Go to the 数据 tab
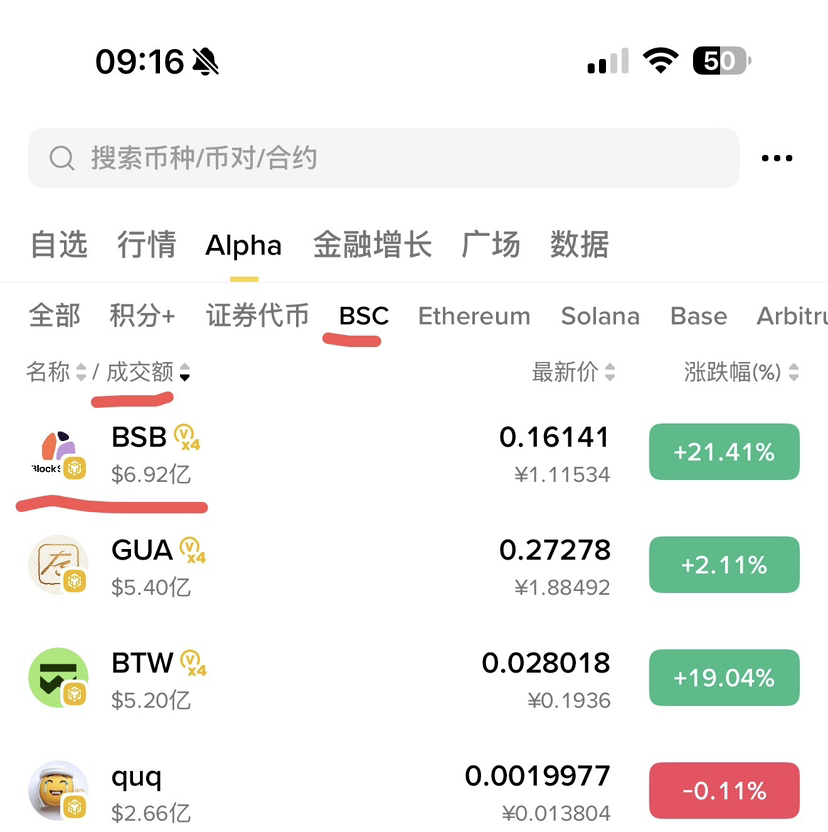Image resolution: width=828 pixels, height=832 pixels. [x=579, y=245]
